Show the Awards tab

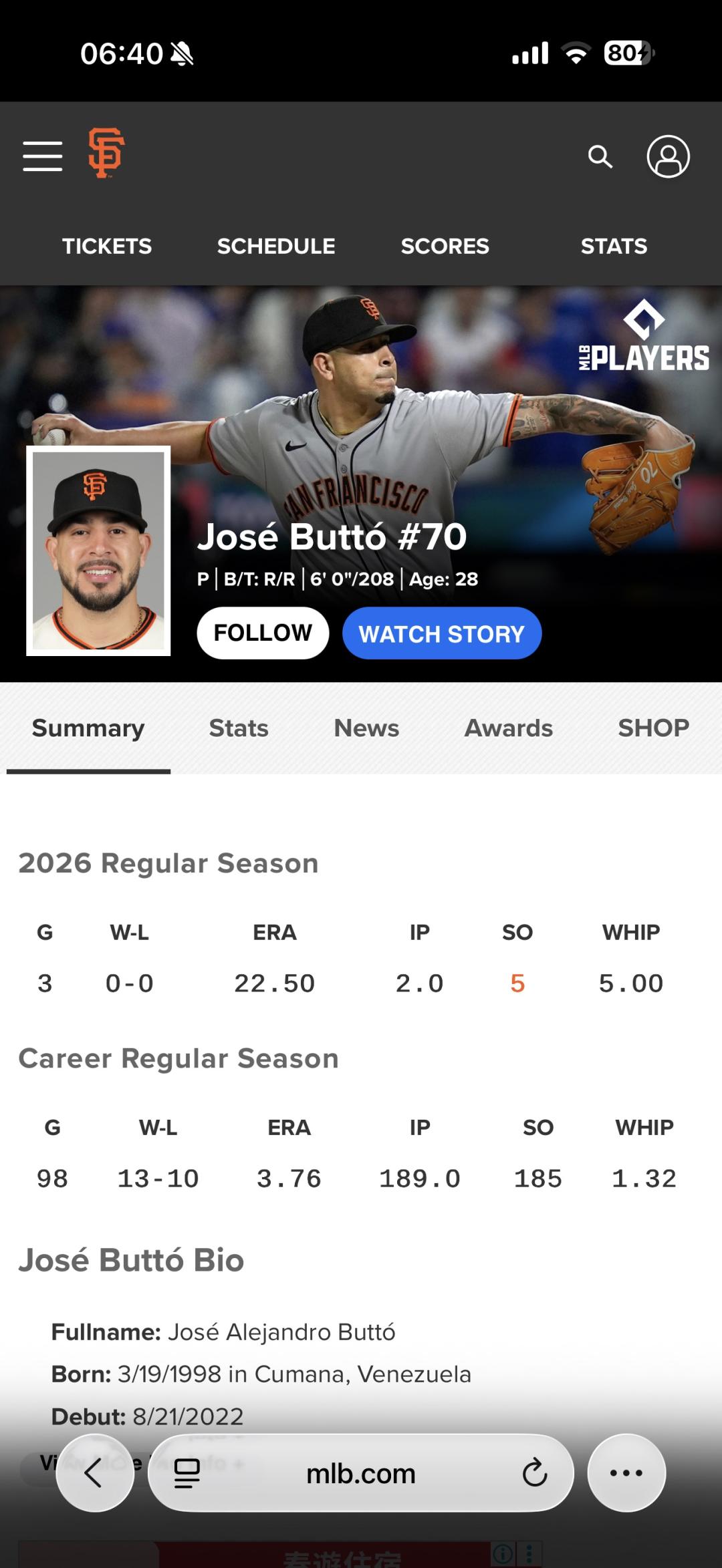[x=509, y=728]
